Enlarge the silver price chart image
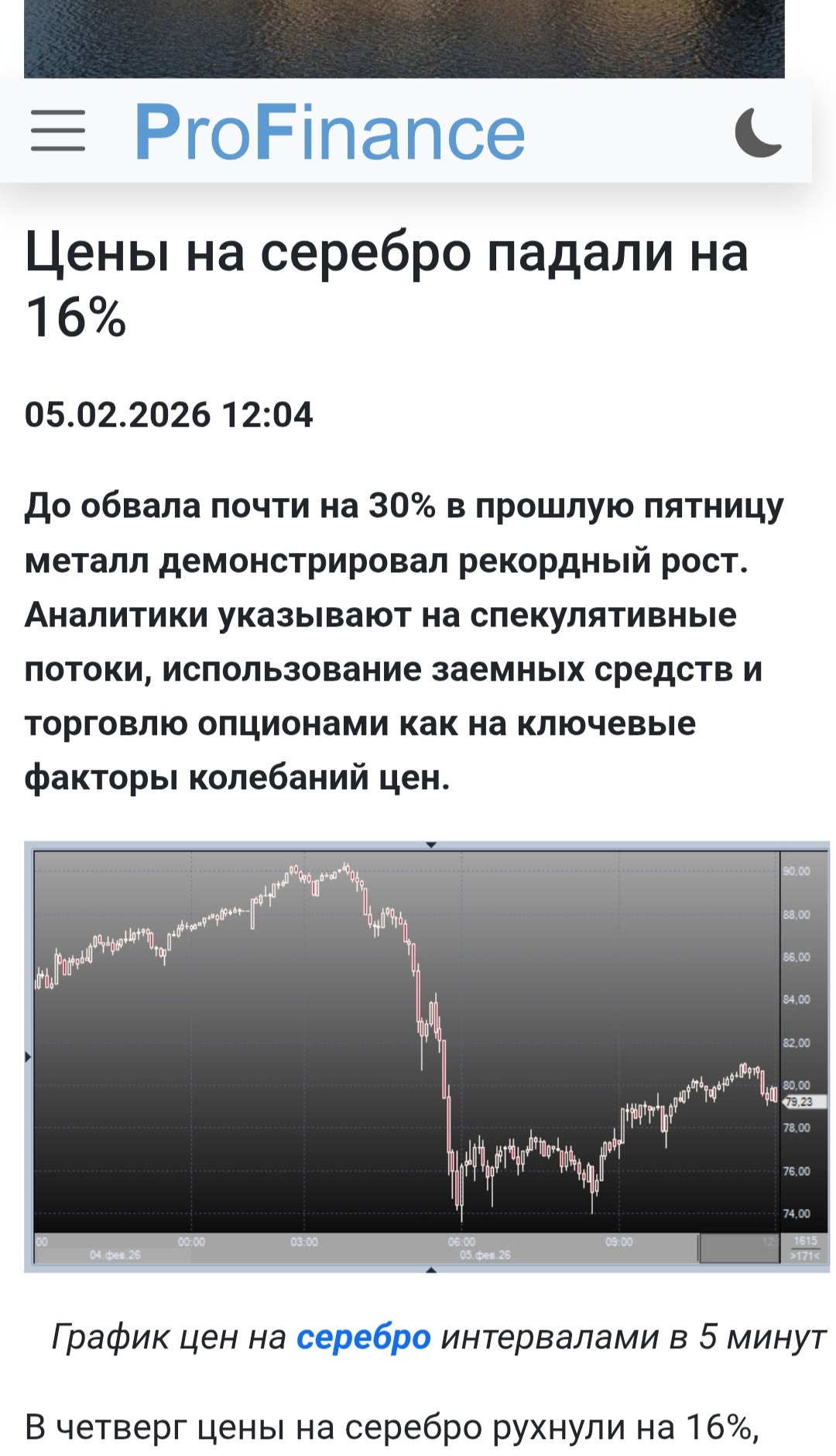836x1456 pixels. (x=426, y=1057)
